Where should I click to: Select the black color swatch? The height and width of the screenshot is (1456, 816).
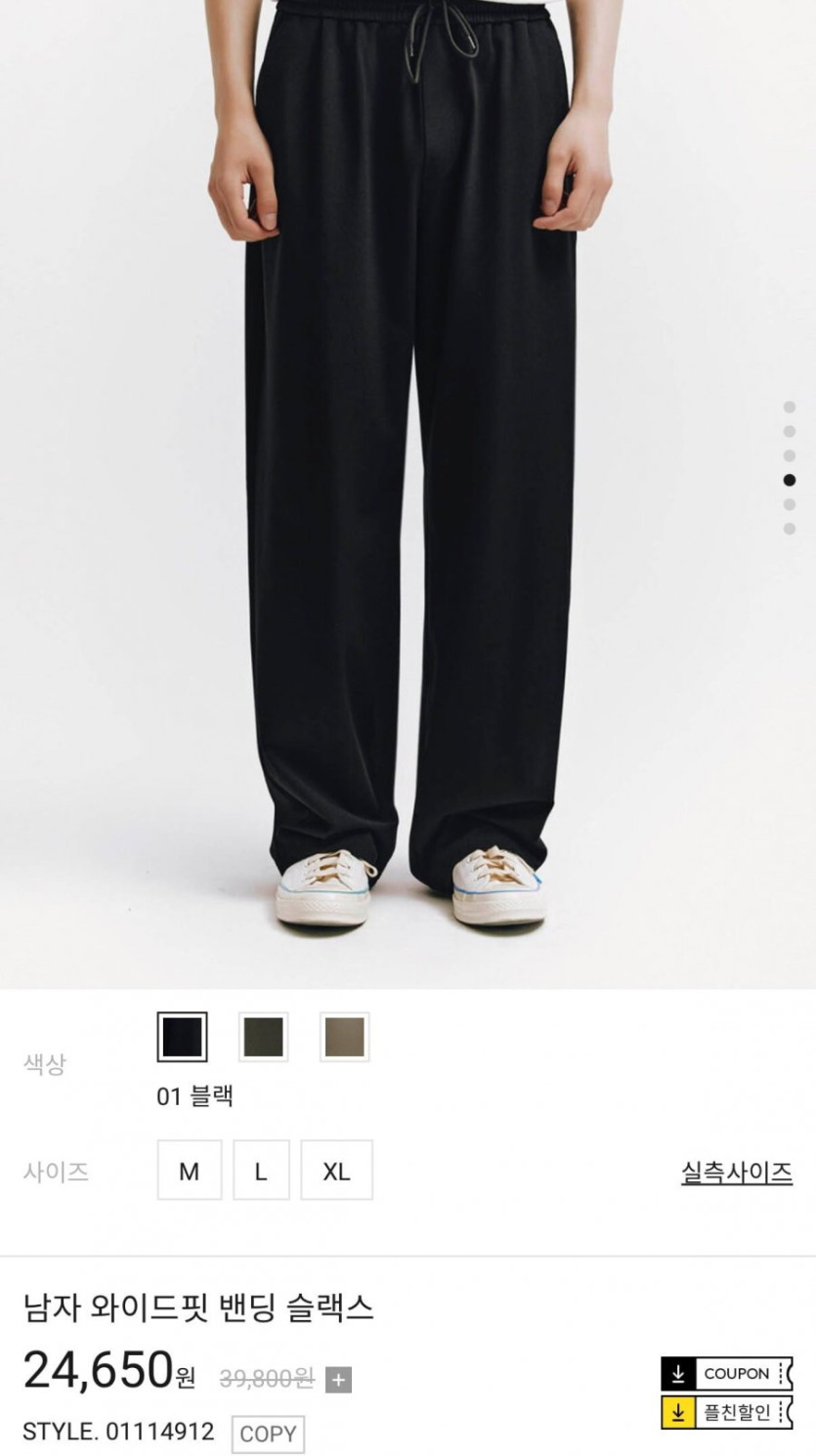point(182,1037)
